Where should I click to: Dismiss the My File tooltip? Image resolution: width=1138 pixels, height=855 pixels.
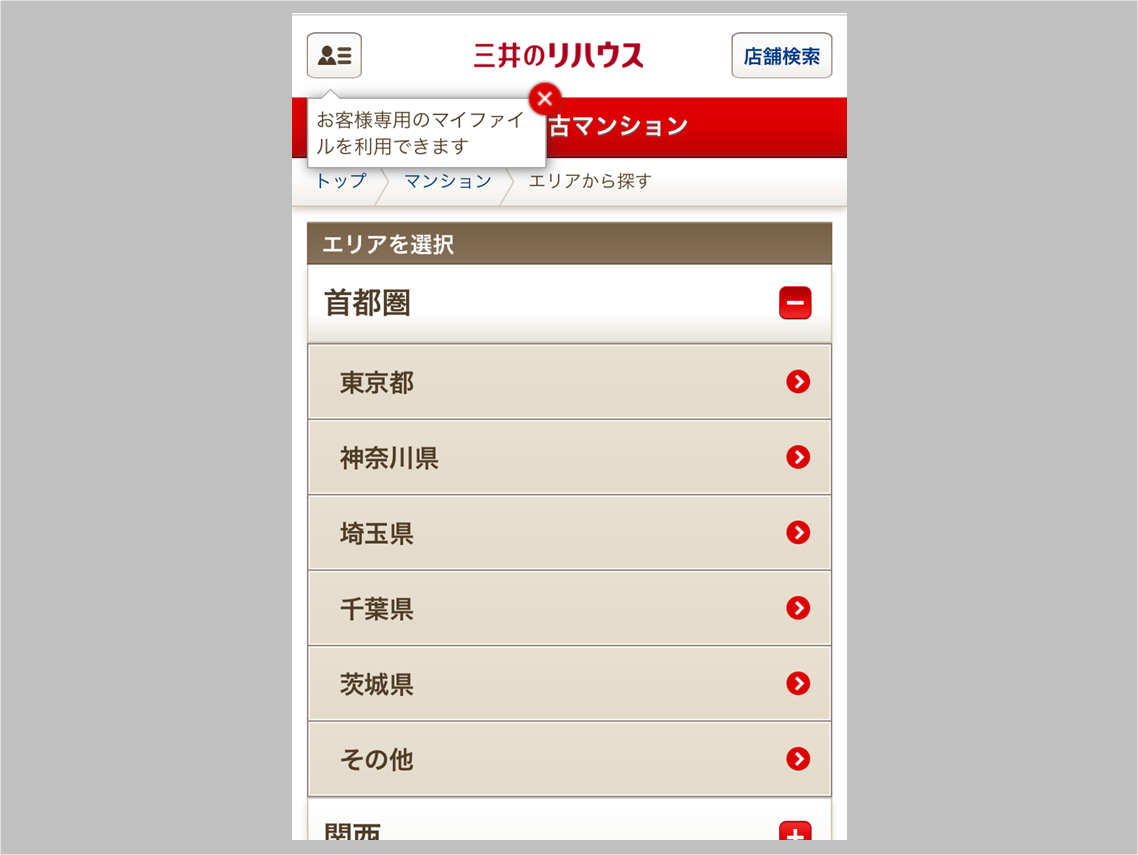pos(544,99)
